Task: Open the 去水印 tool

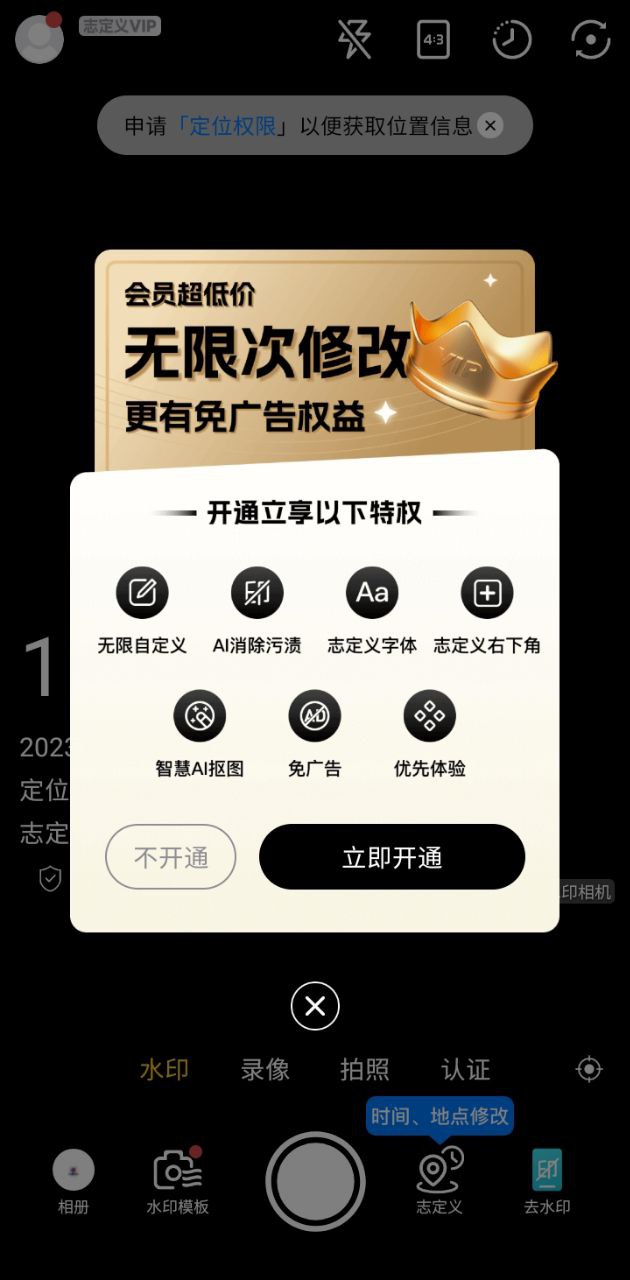Action: point(547,1180)
